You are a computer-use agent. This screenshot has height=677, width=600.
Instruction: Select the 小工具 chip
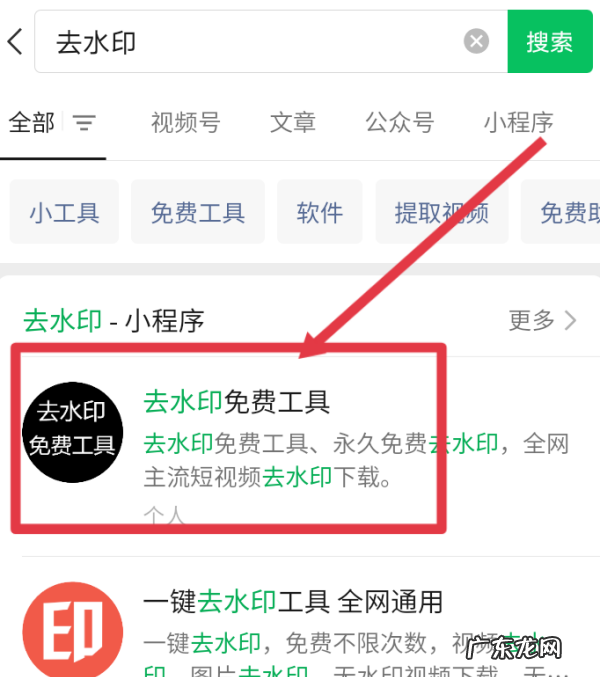(64, 212)
